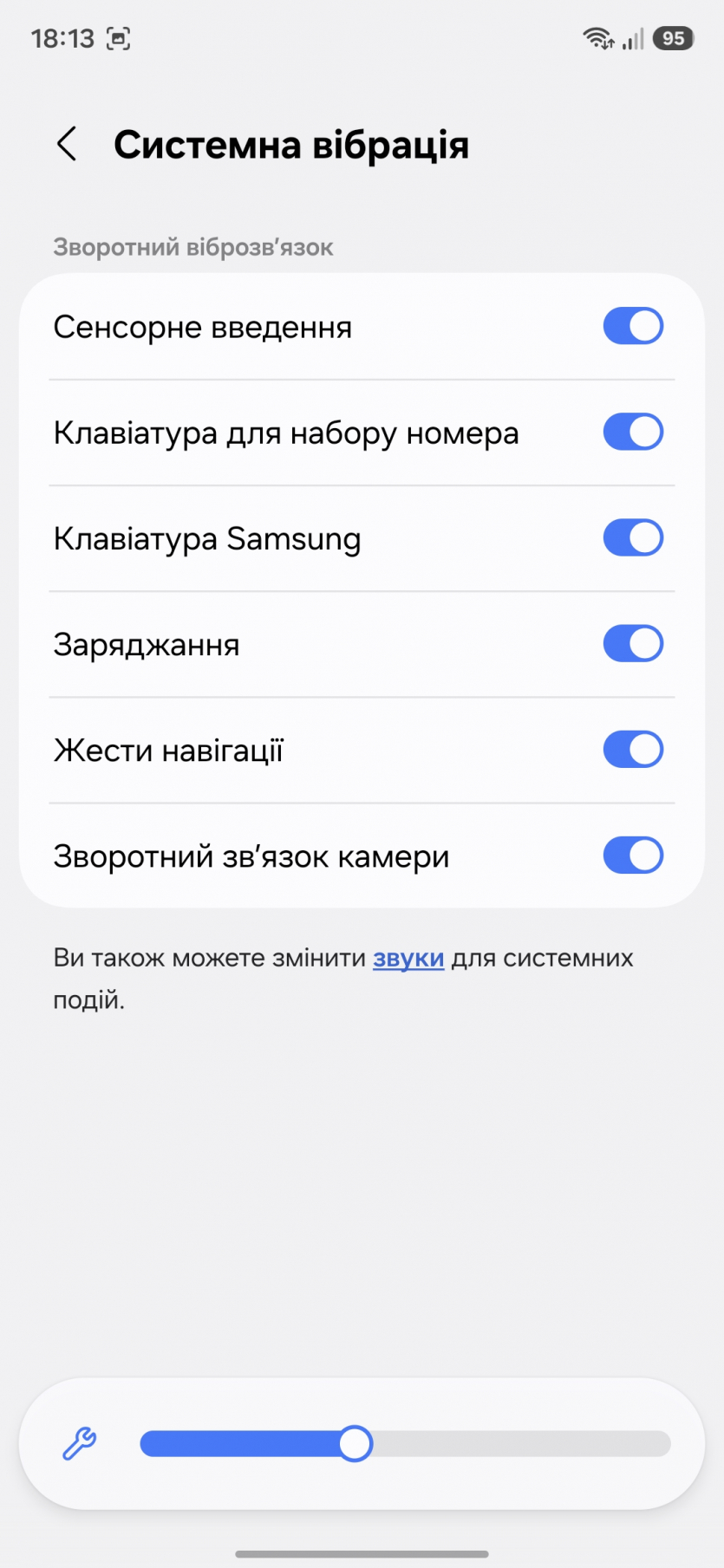This screenshot has width=724, height=1568.
Task: Go back from Системна вібрація
Action: pyautogui.click(x=67, y=144)
